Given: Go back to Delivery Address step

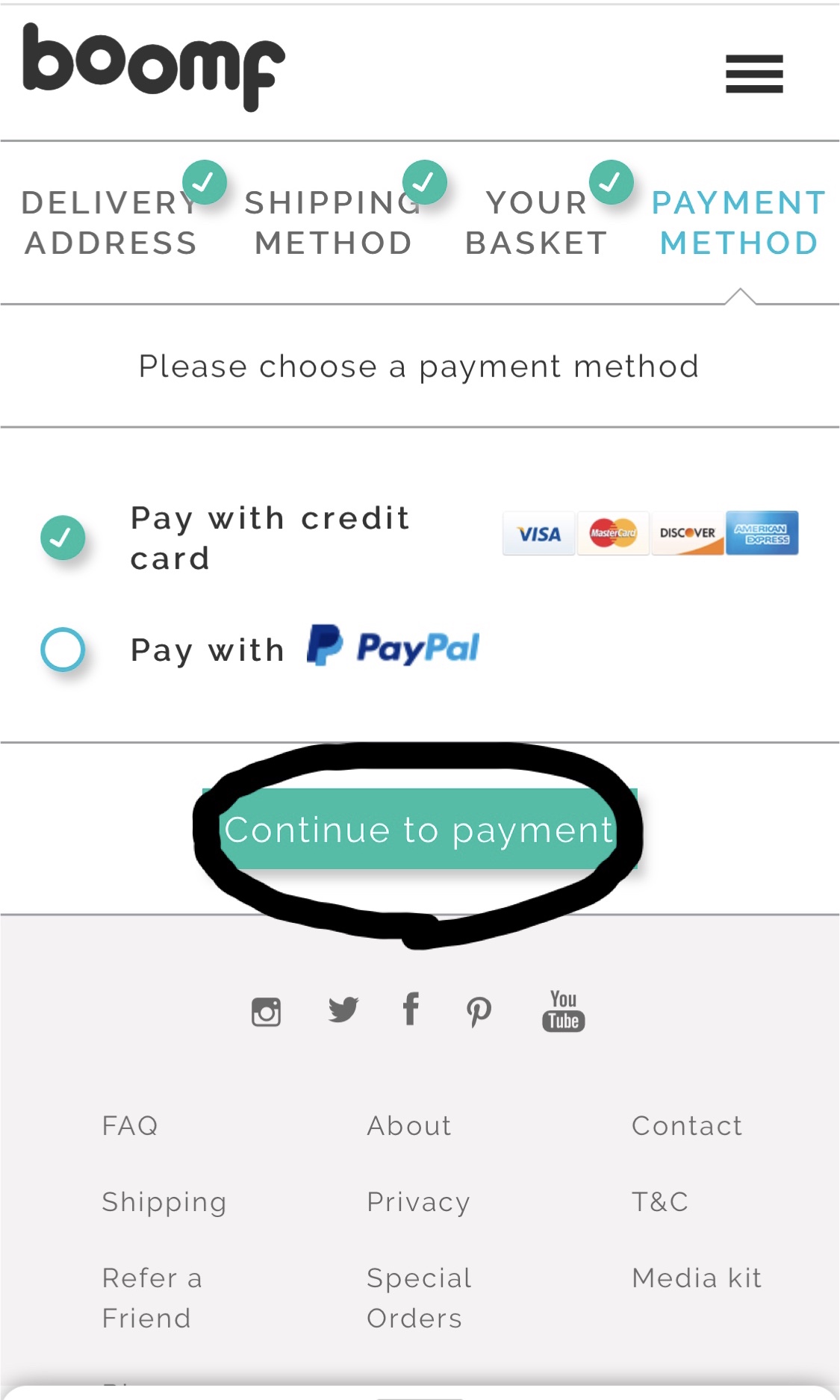Looking at the screenshot, I should 111,223.
